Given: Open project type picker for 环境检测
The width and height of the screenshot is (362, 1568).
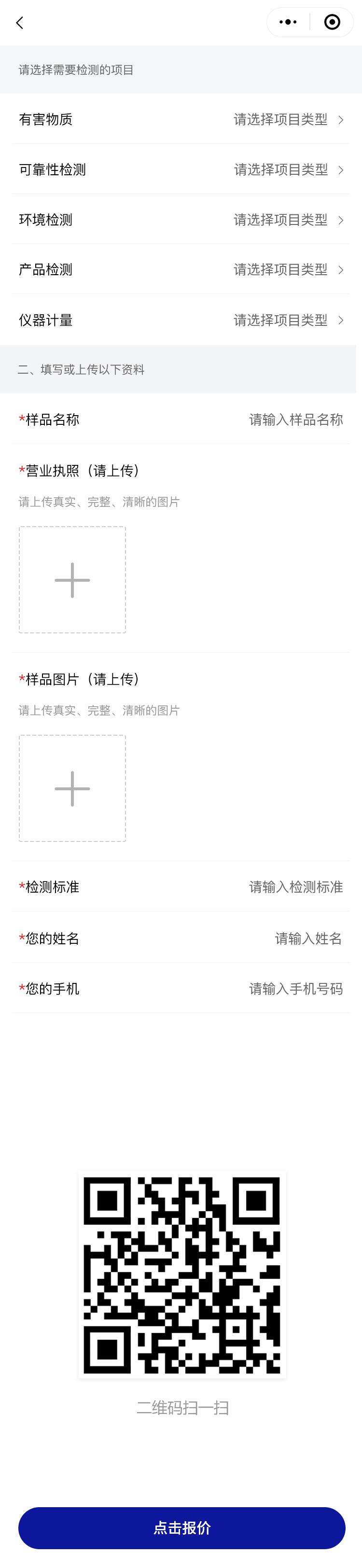Looking at the screenshot, I should click(x=287, y=220).
